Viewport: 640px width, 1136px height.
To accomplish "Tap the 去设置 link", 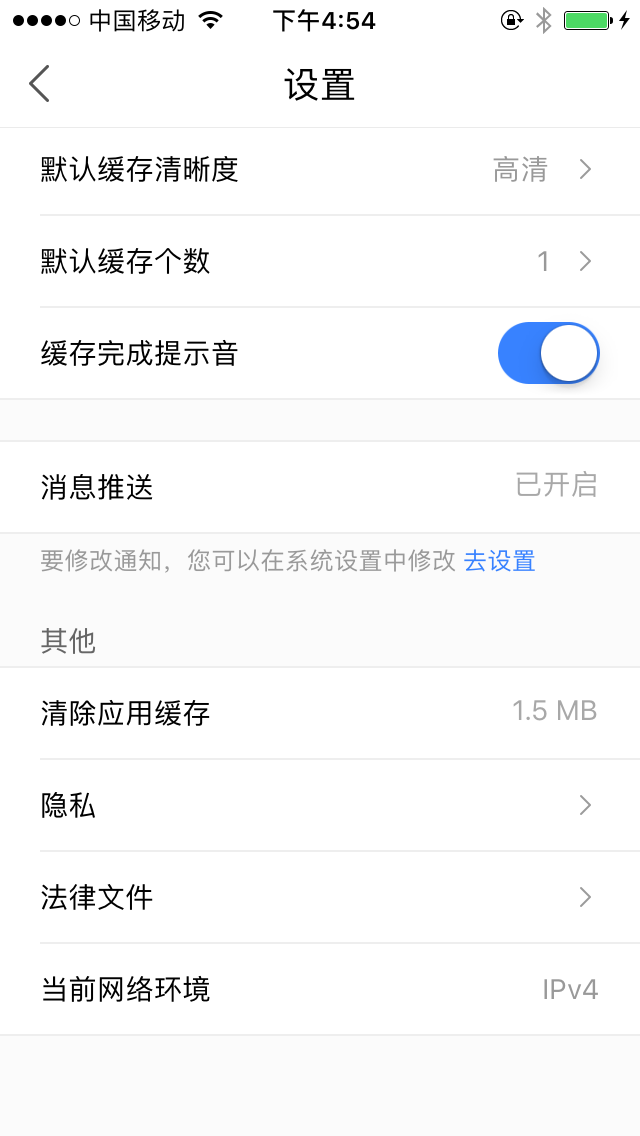I will click(x=499, y=561).
